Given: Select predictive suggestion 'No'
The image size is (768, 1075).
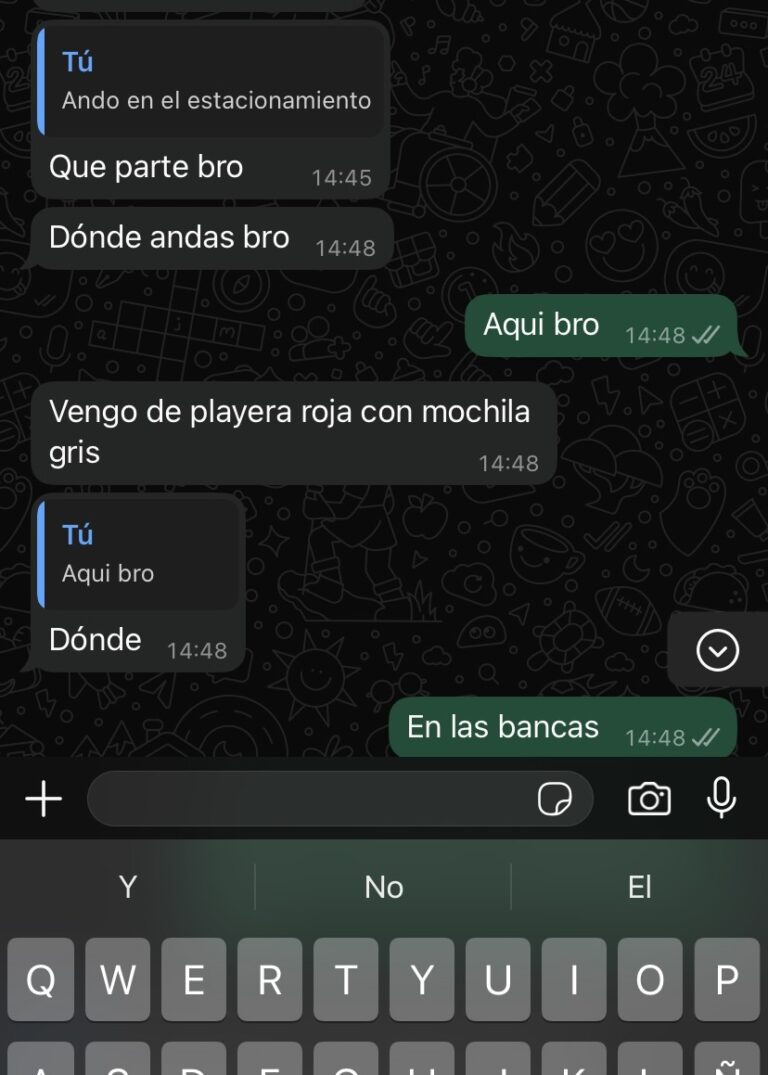Looking at the screenshot, I should (x=384, y=887).
